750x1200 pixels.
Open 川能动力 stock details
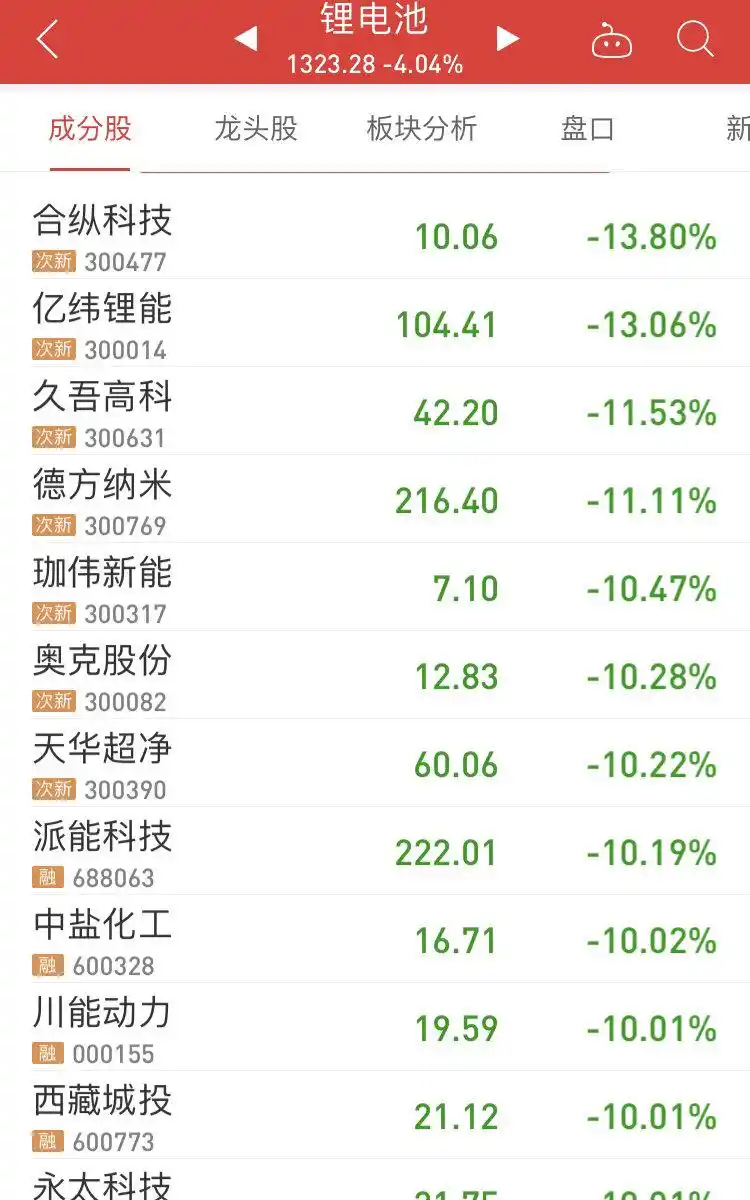click(x=103, y=1015)
